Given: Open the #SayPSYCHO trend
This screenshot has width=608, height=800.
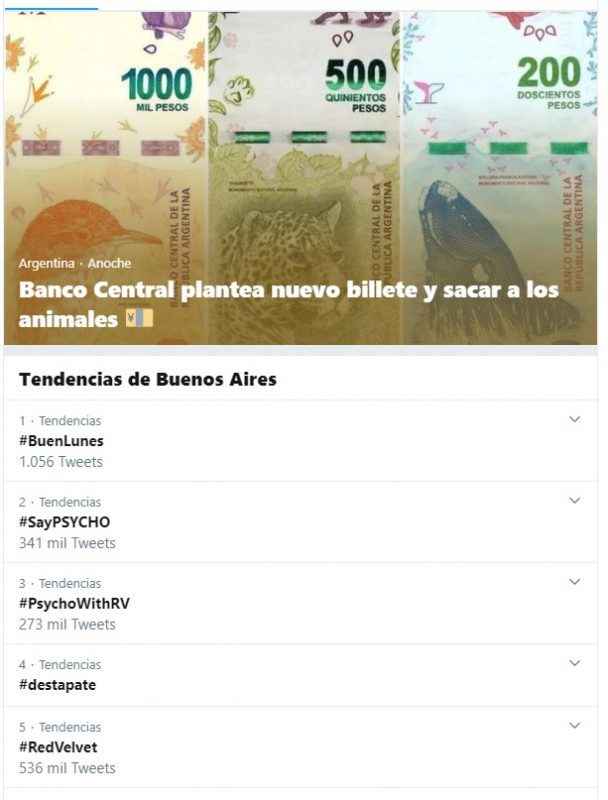Looking at the screenshot, I should click(64, 522).
